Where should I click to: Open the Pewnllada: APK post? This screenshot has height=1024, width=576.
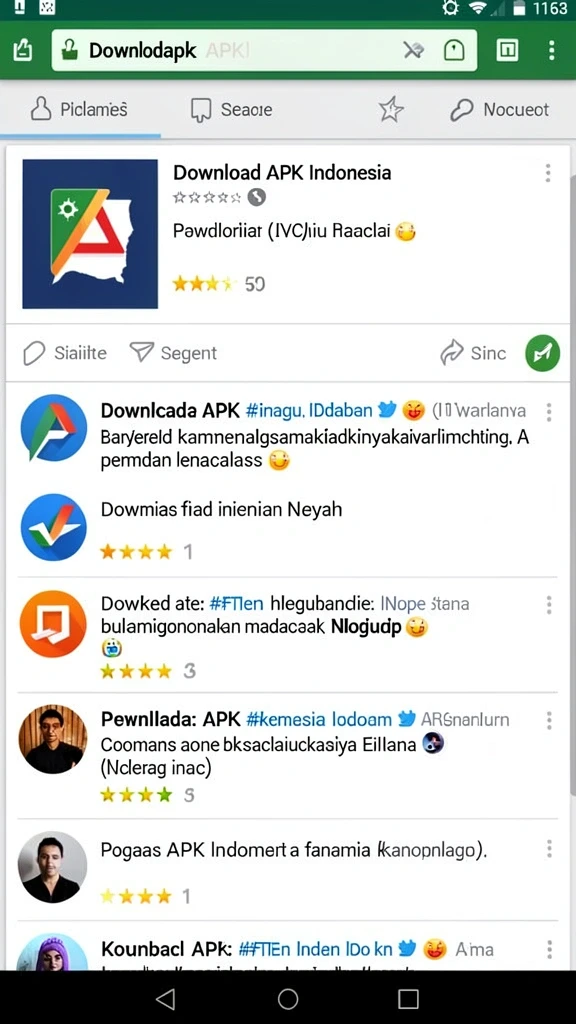[x=287, y=756]
